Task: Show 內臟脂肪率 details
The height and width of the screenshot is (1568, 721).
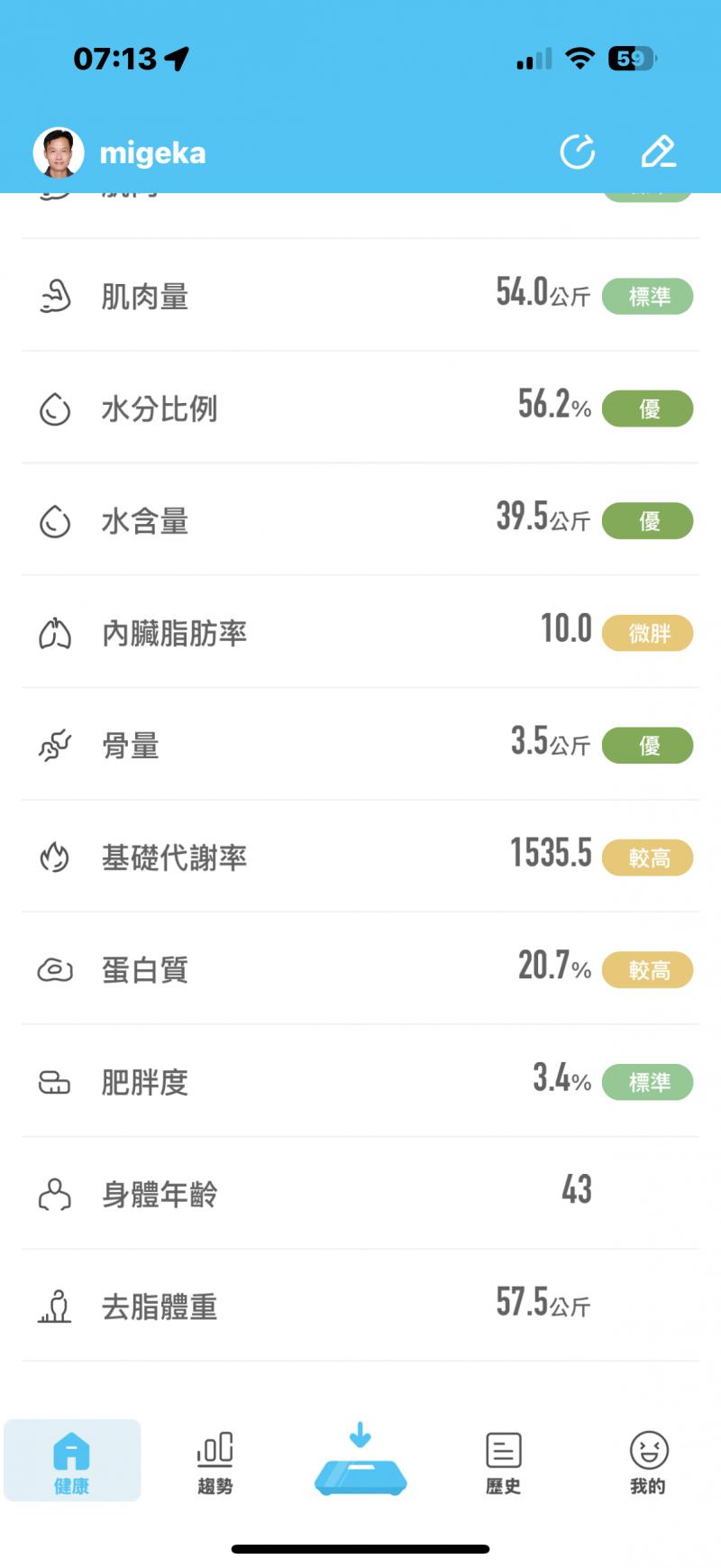Action: click(x=360, y=633)
